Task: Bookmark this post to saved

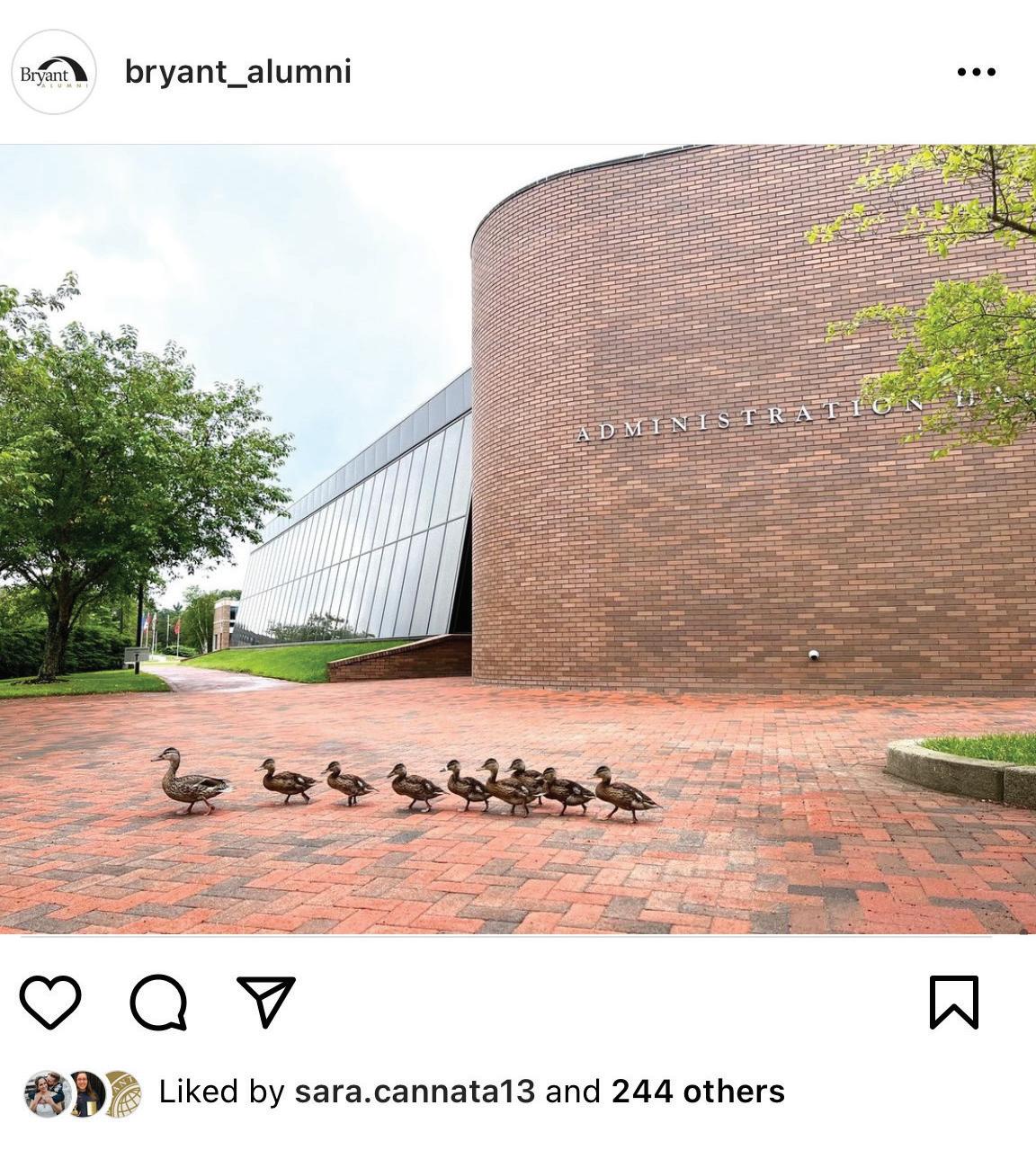Action: click(x=953, y=1002)
